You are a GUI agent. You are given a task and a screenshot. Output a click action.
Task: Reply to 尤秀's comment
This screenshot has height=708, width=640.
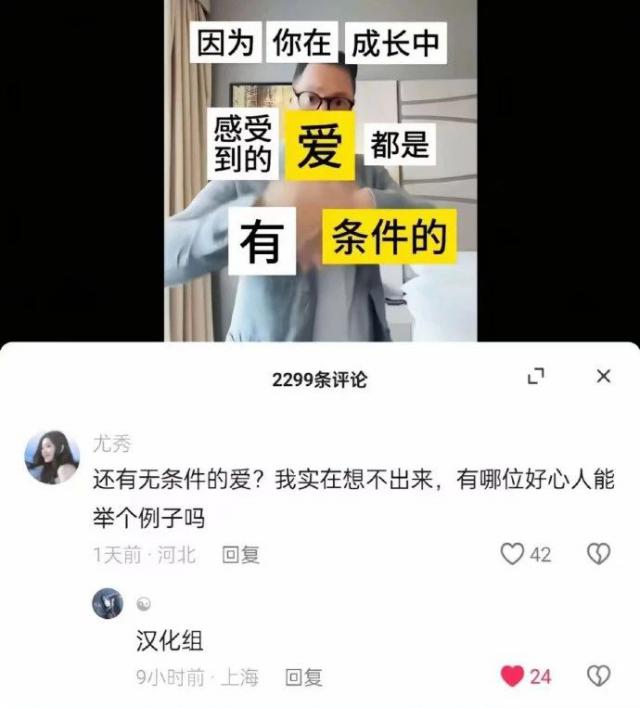point(240,554)
